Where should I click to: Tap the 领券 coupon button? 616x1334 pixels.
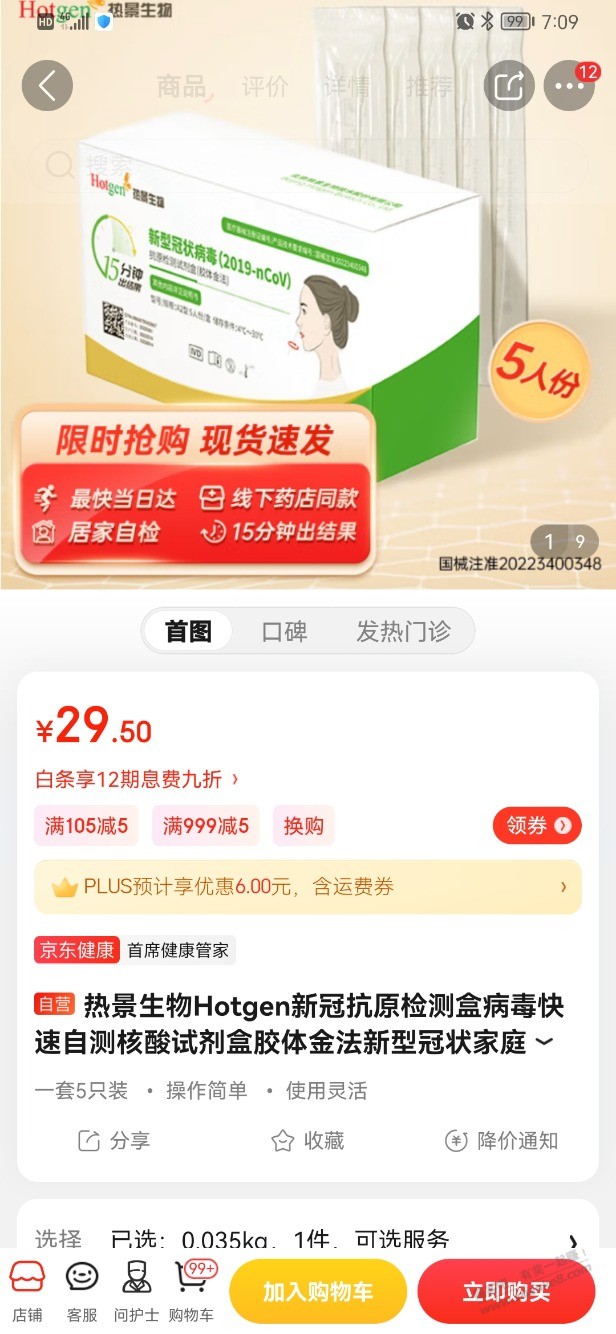(537, 825)
